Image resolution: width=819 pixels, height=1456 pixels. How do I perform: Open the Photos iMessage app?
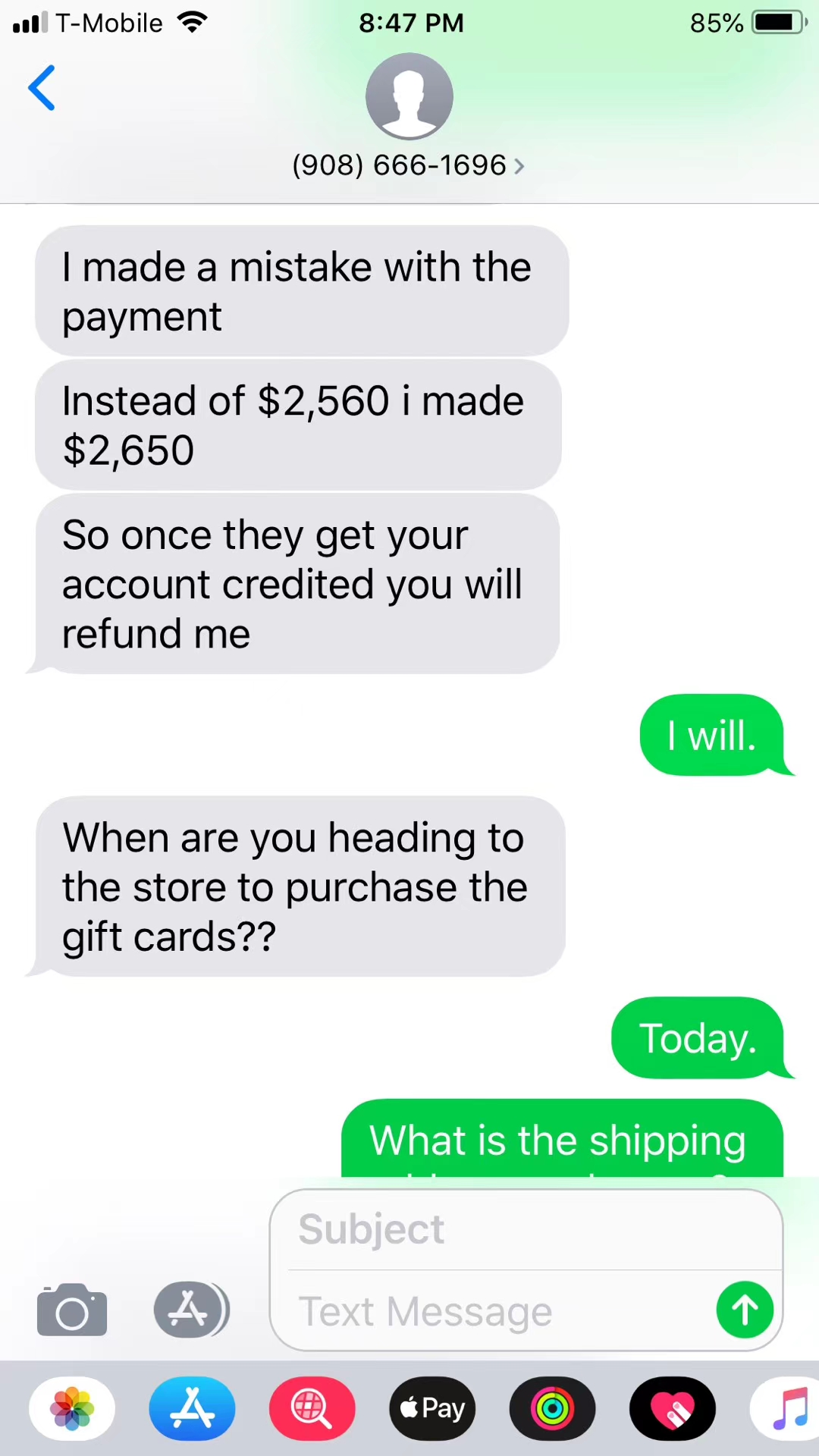tap(72, 1409)
